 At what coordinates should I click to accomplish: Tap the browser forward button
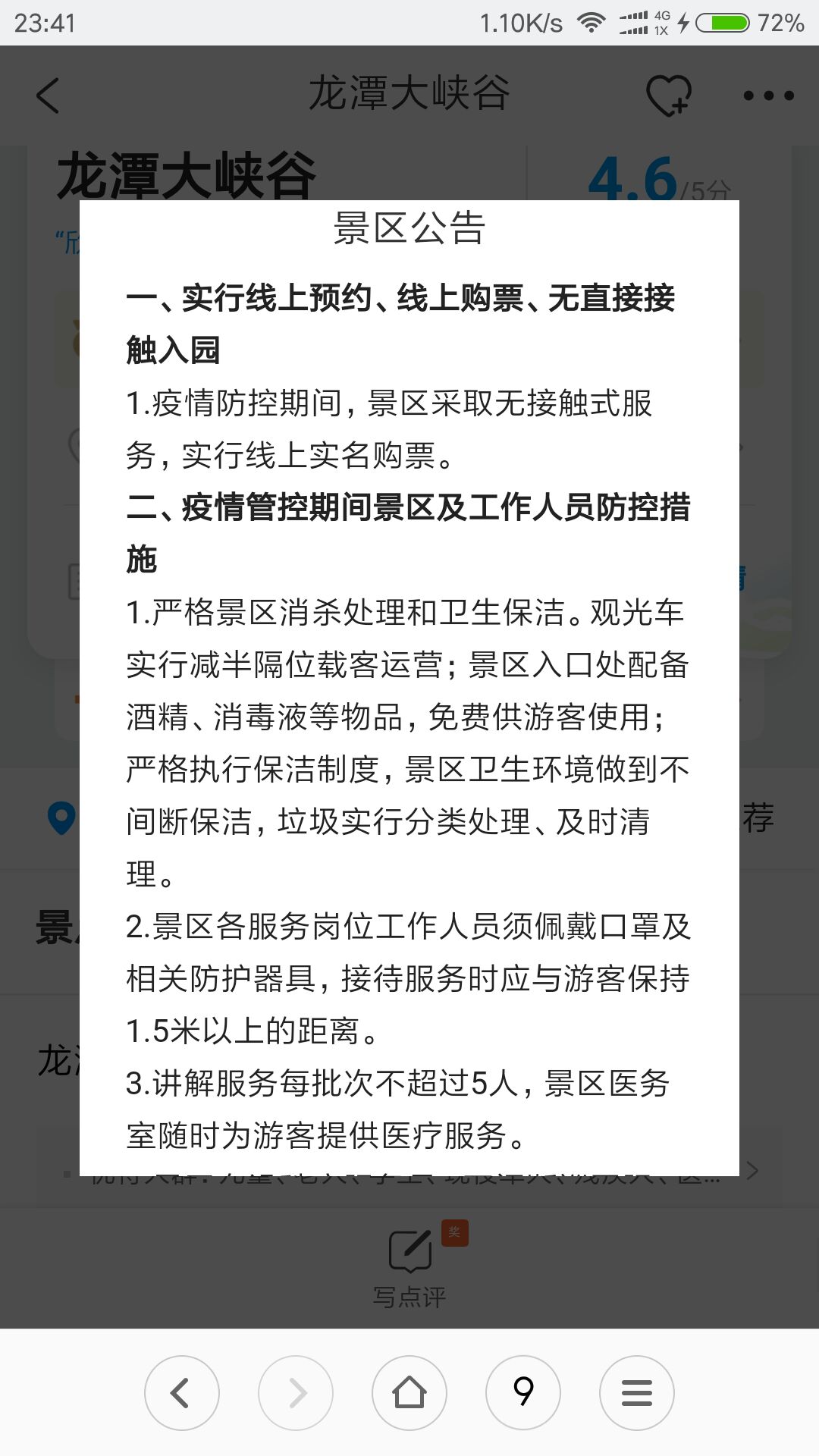(296, 1393)
